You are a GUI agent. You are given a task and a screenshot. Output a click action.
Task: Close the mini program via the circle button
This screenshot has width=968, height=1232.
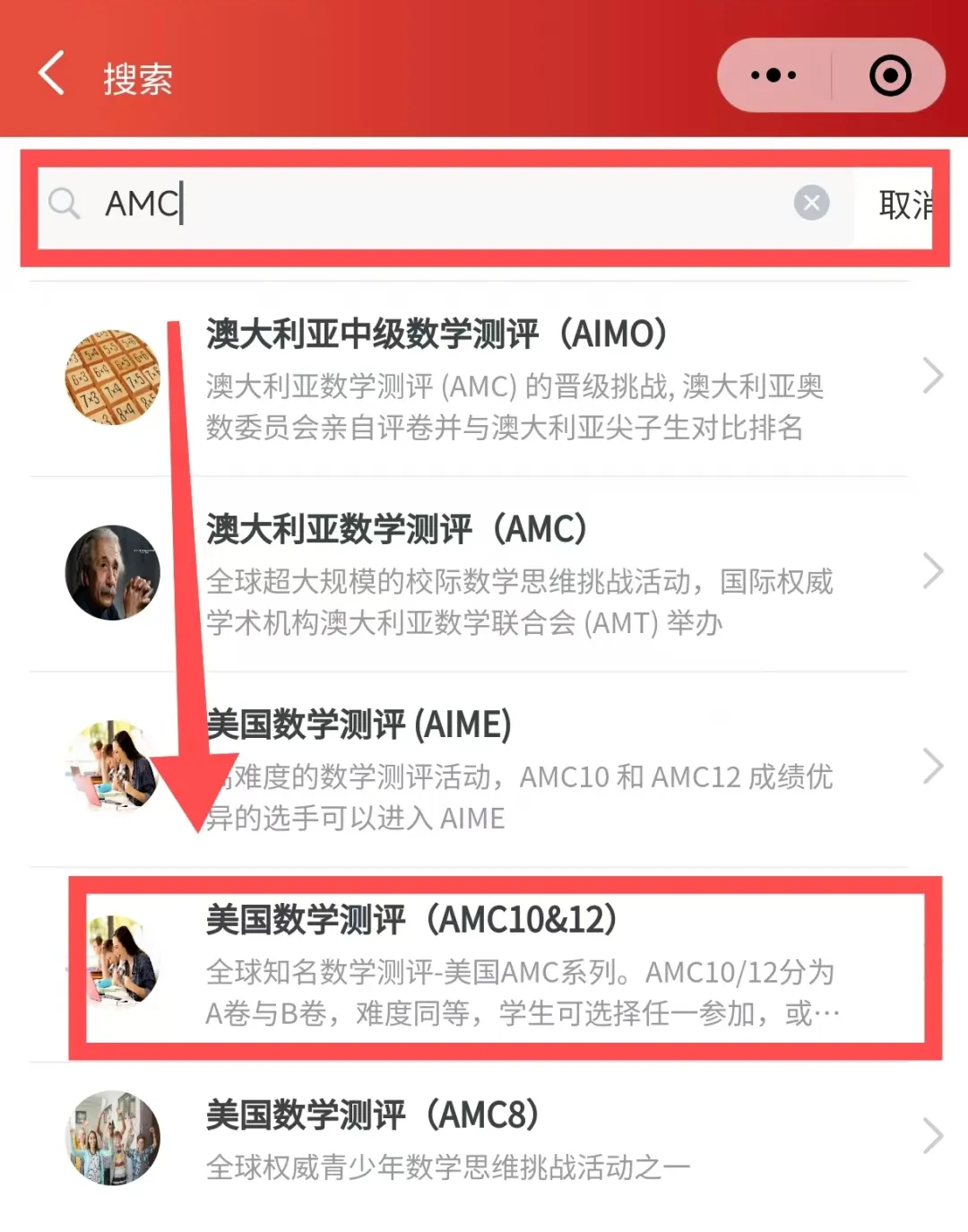(890, 75)
